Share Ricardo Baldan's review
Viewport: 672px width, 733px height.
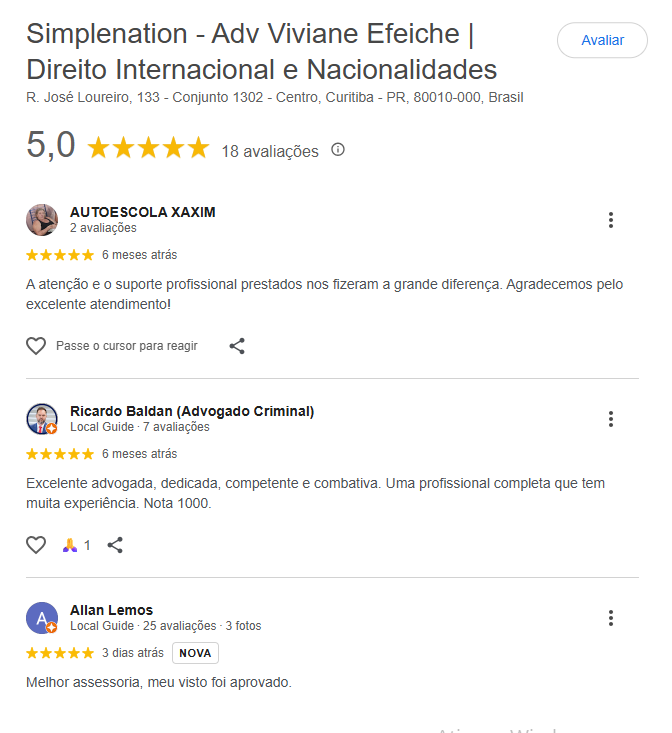(116, 545)
